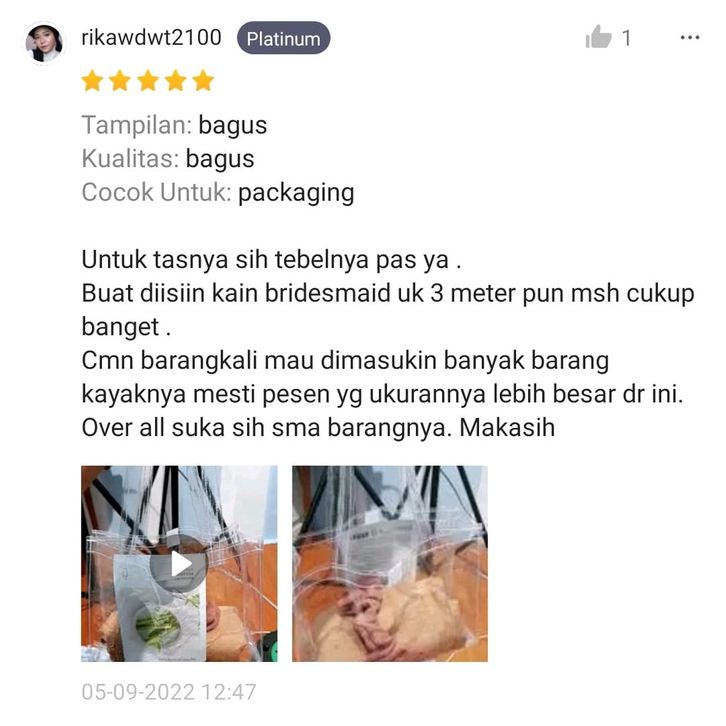Open rikawdwt2100's profile avatar
This screenshot has height=726, width=726.
(x=44, y=42)
